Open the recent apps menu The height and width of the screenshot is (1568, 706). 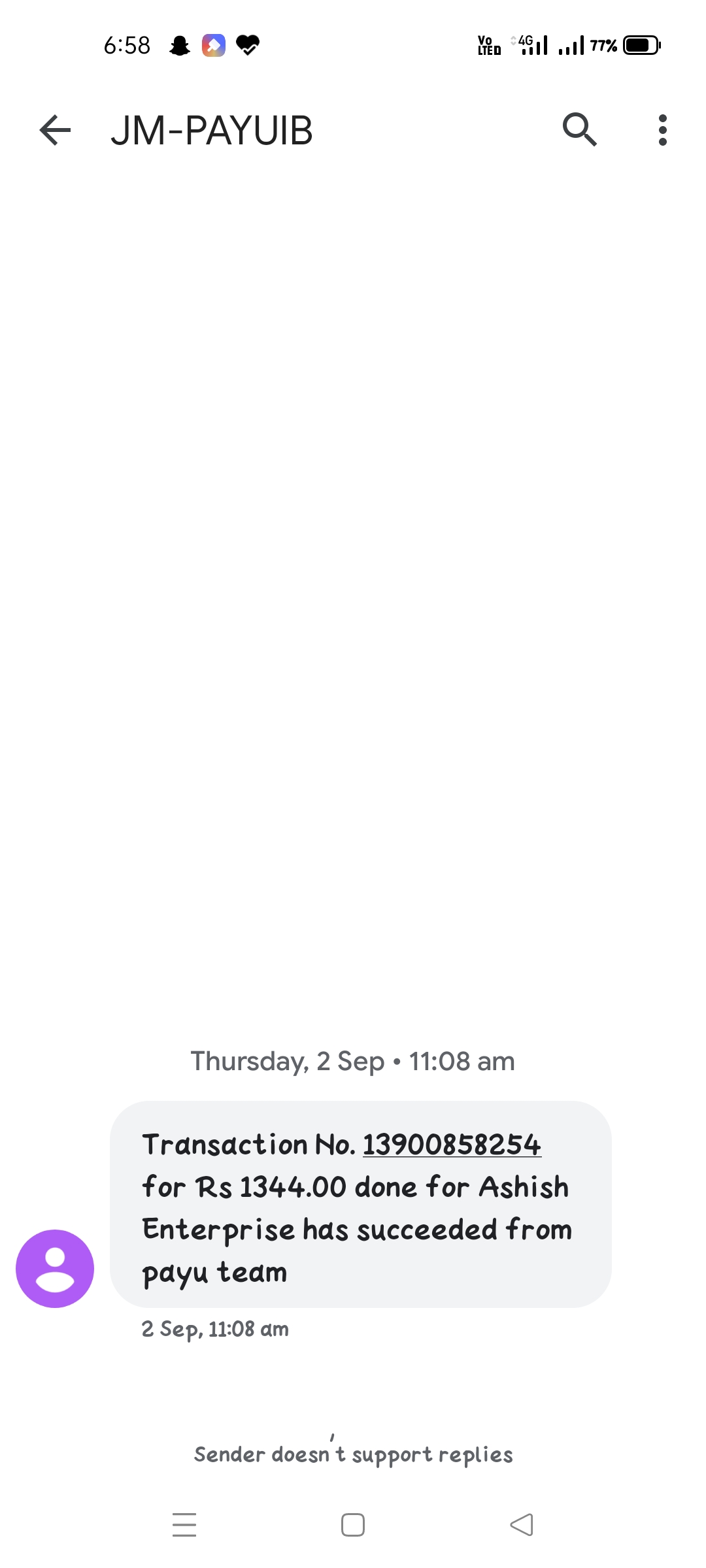click(184, 1525)
